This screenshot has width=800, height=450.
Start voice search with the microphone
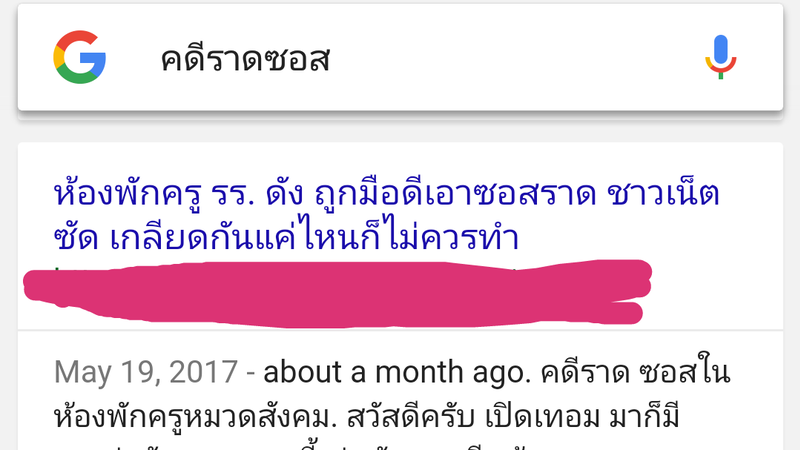click(x=720, y=56)
